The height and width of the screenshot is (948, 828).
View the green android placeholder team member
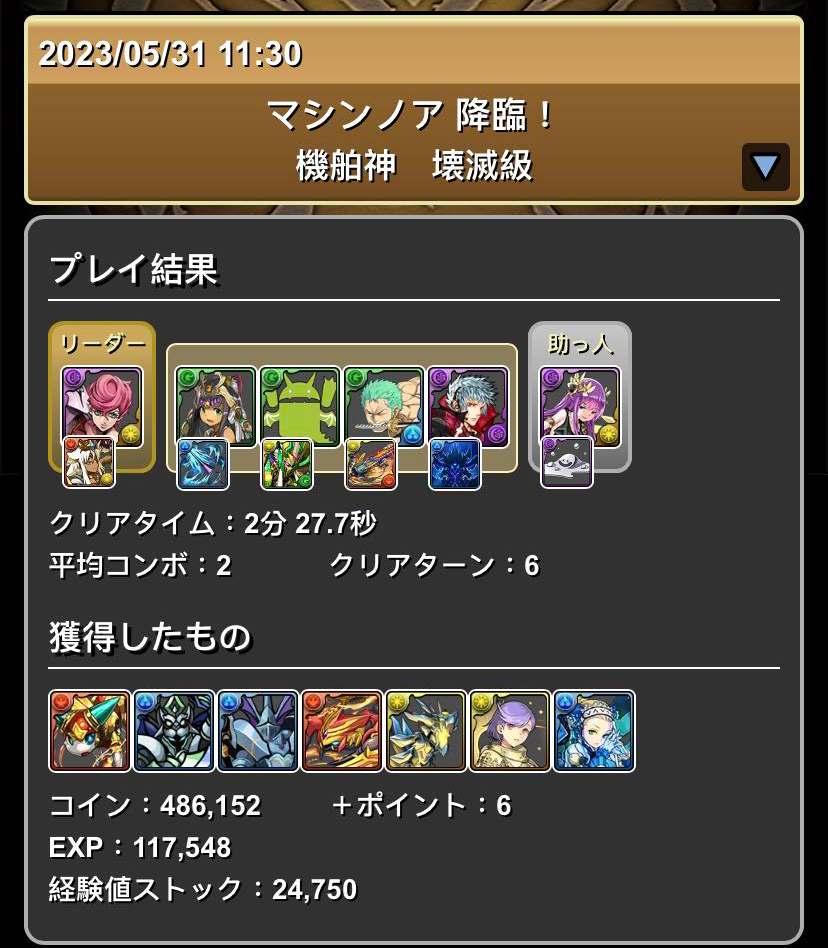pyautogui.click(x=300, y=404)
